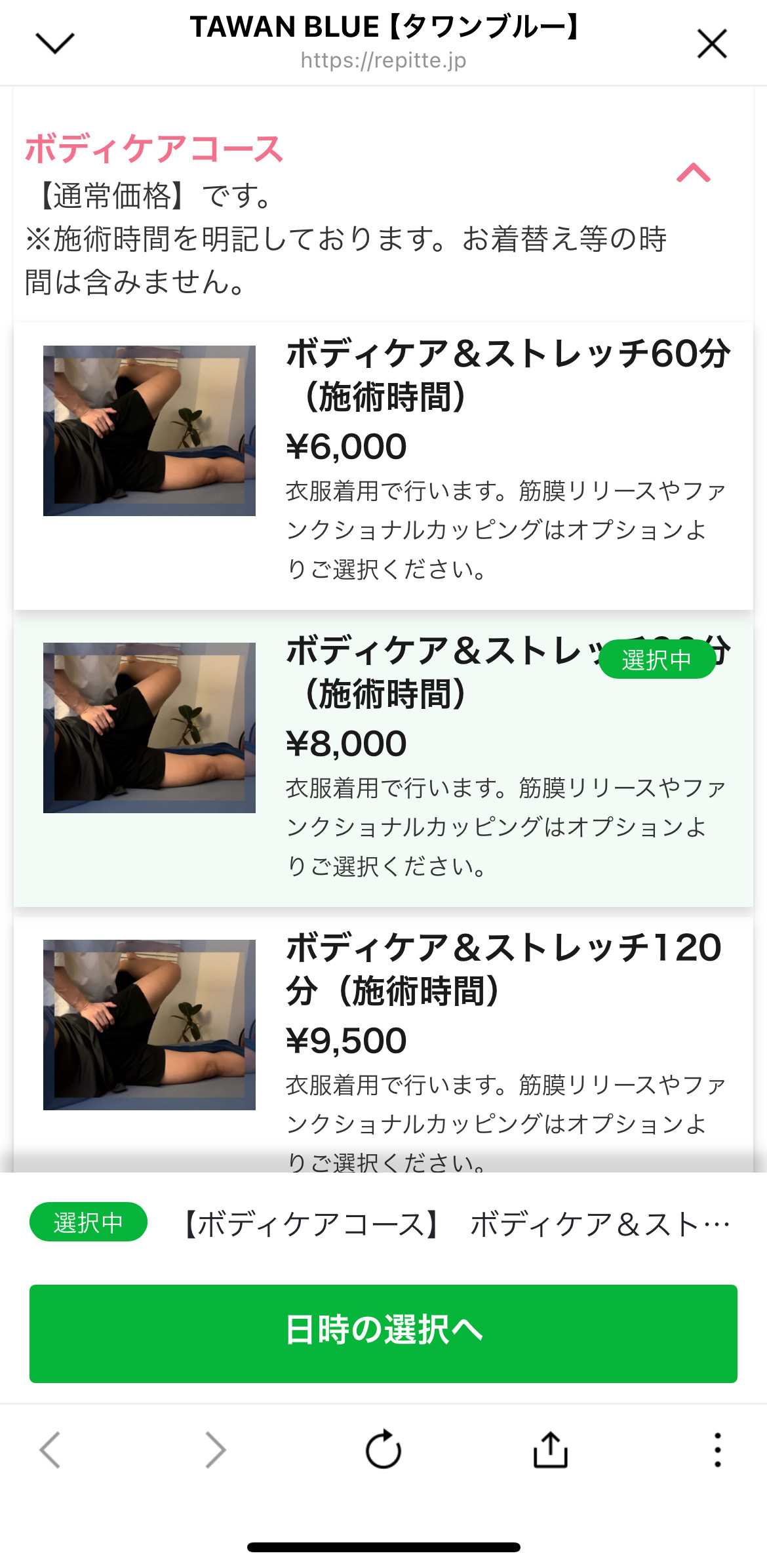Go forward to the next web page
Screen dimensions: 767x1568
coord(216,1449)
